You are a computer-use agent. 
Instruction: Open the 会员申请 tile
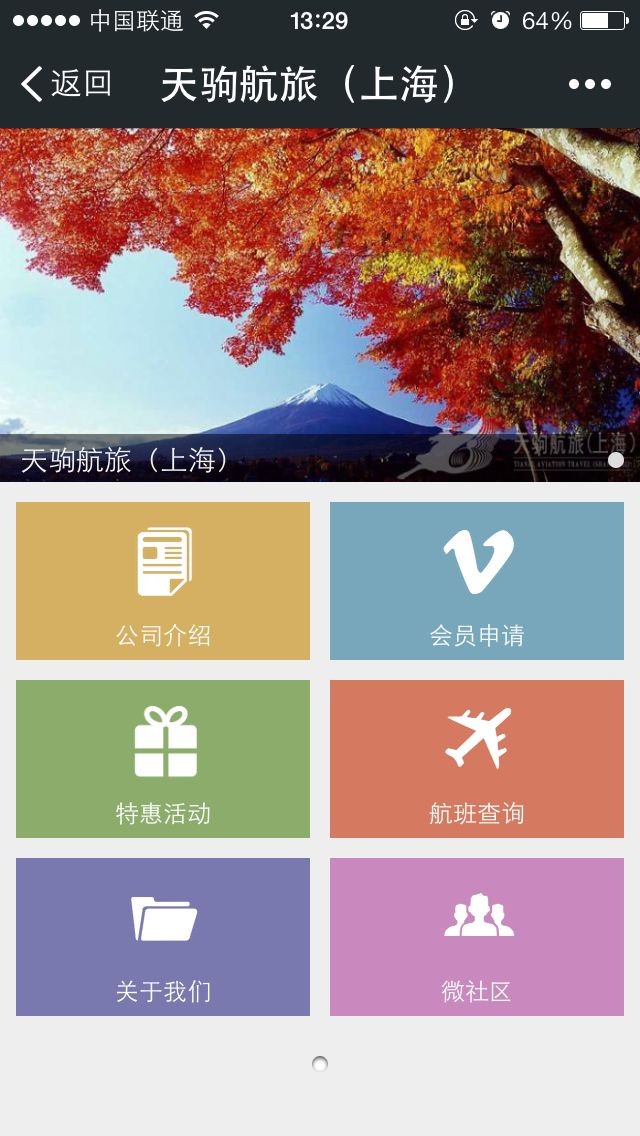(477, 581)
